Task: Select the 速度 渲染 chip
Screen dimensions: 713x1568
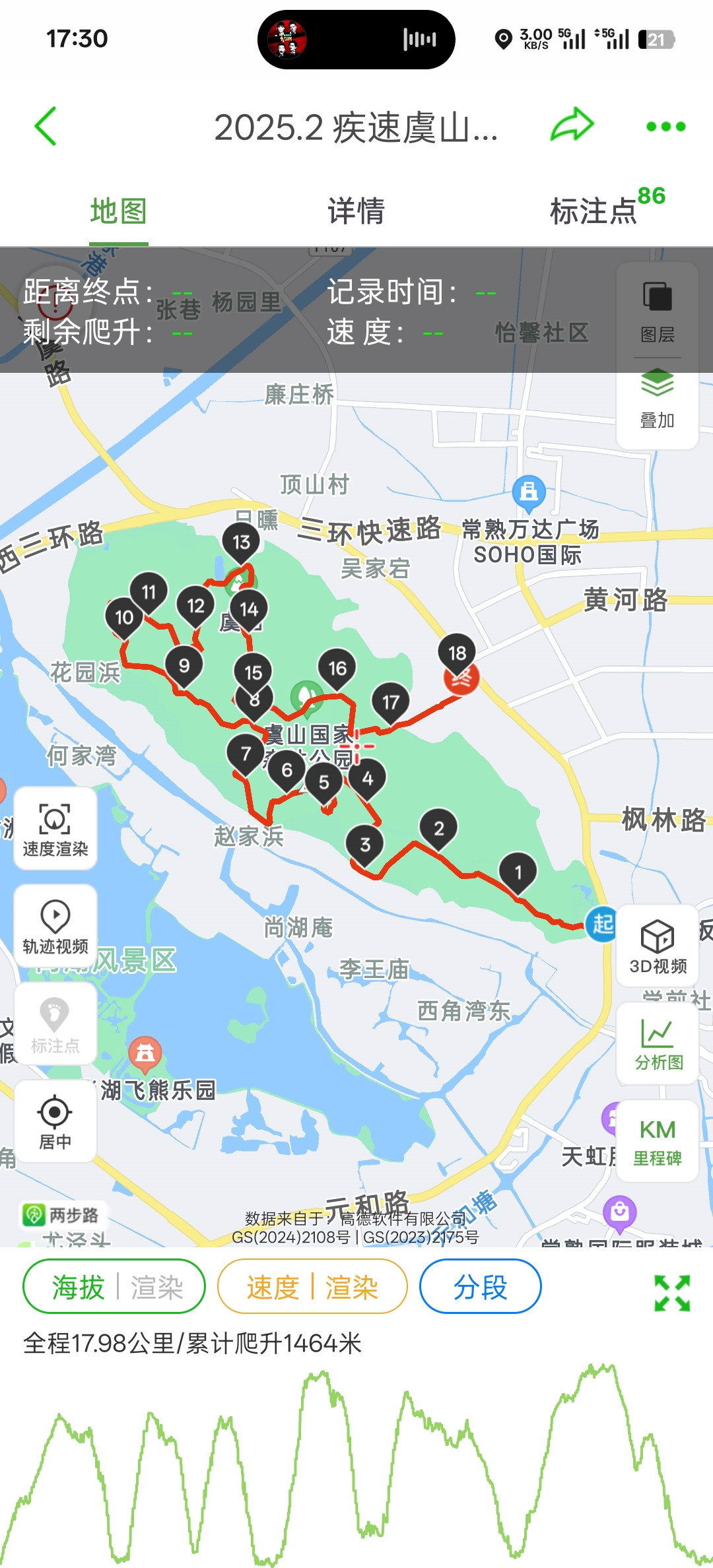Action: coord(312,1287)
